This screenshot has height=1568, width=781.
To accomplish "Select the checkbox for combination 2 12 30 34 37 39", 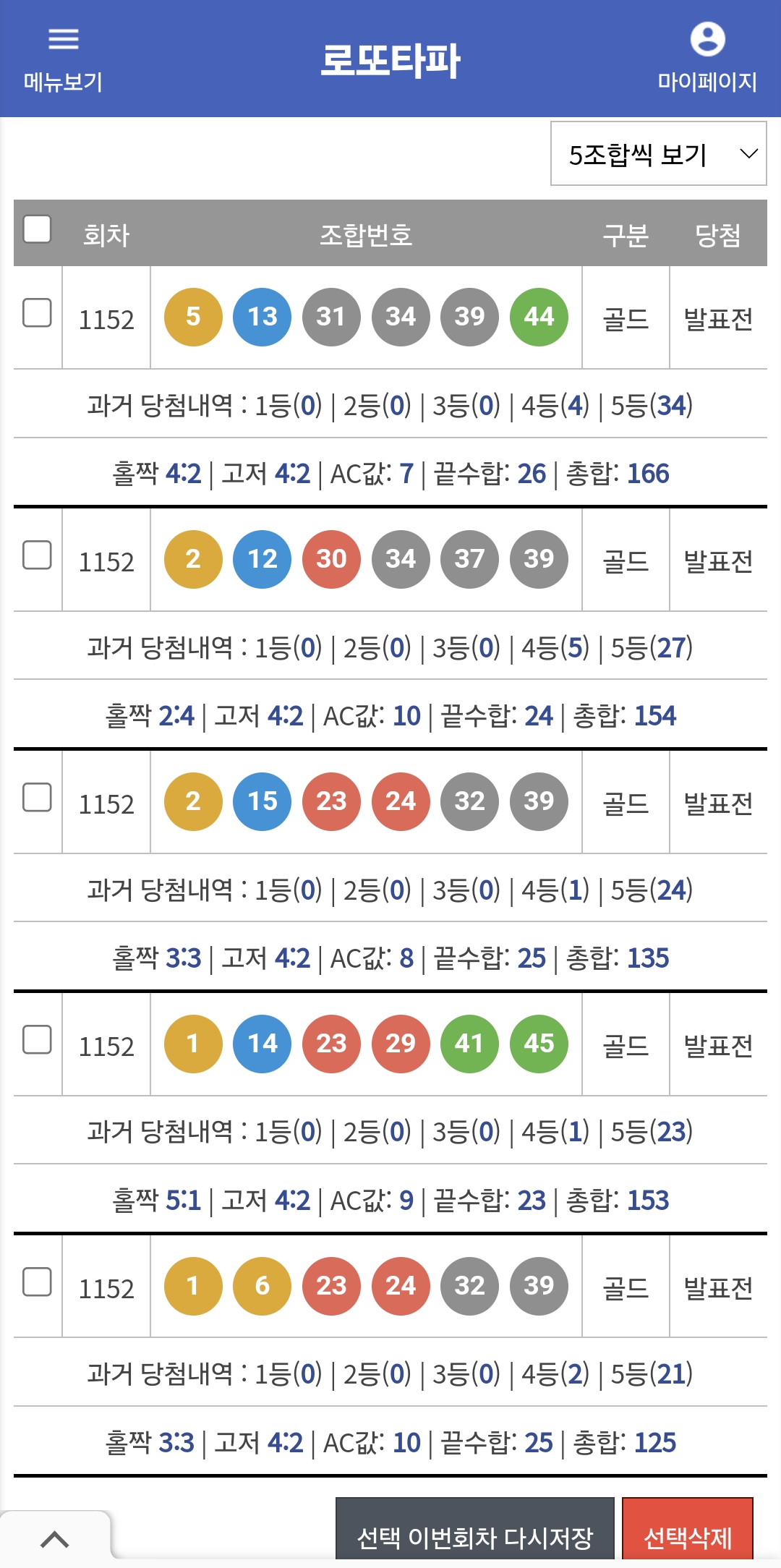I will coord(37,555).
